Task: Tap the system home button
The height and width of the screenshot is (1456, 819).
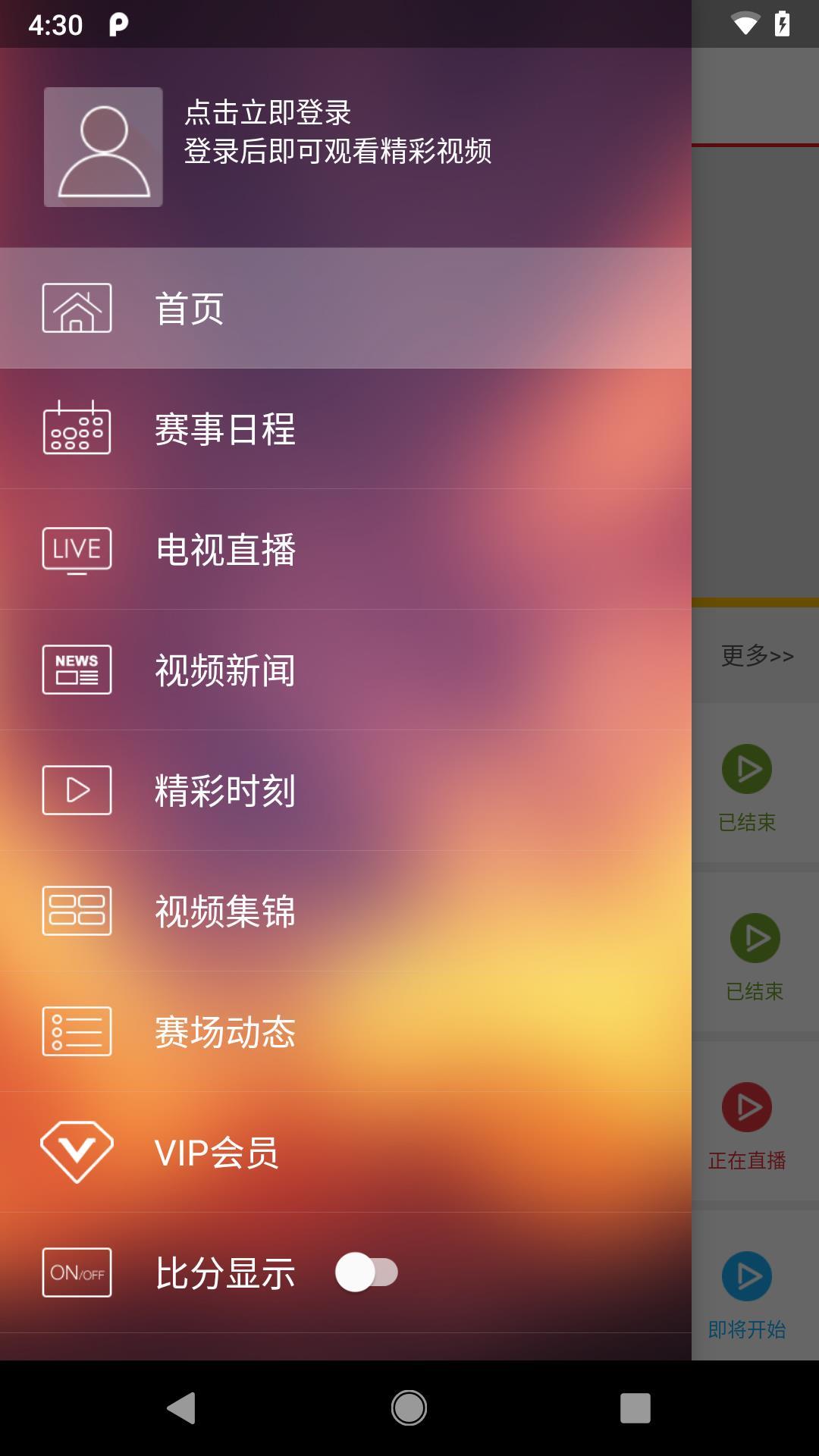Action: [x=409, y=1408]
